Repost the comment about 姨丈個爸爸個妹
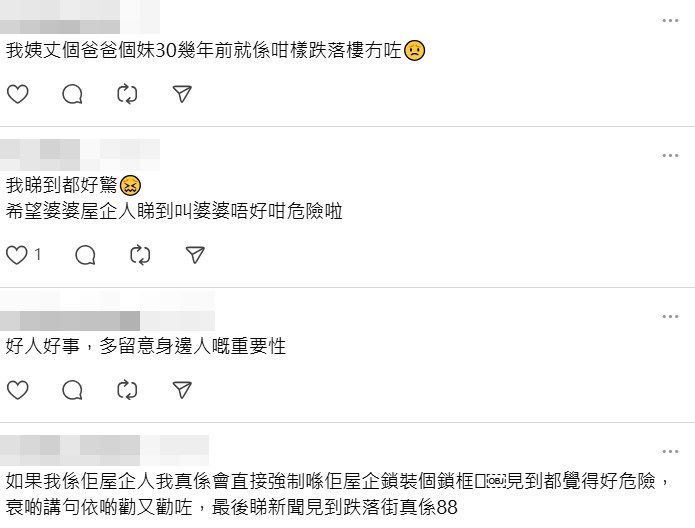Screen dimensions: 695x528 [x=127, y=94]
